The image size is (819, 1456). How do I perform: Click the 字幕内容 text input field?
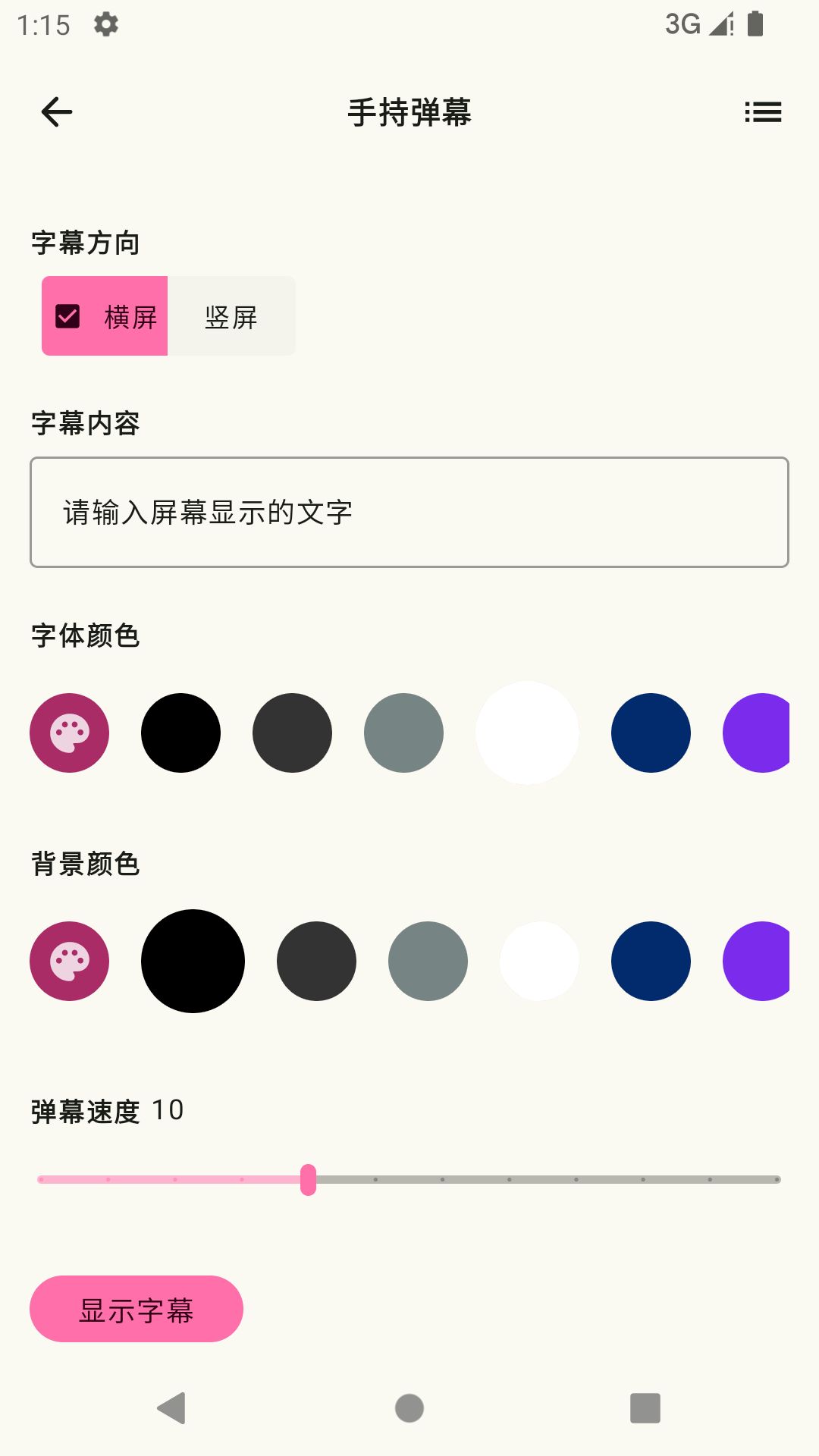(409, 511)
